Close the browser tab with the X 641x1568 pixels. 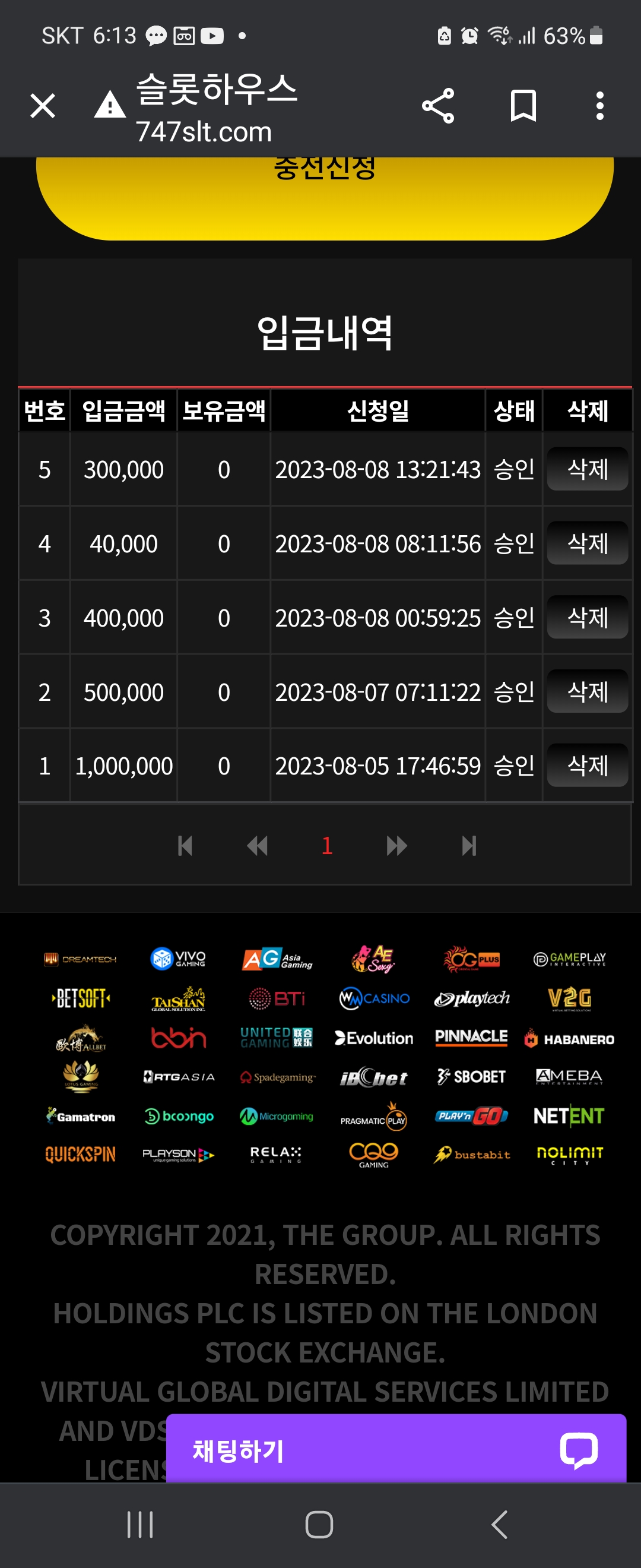43,106
